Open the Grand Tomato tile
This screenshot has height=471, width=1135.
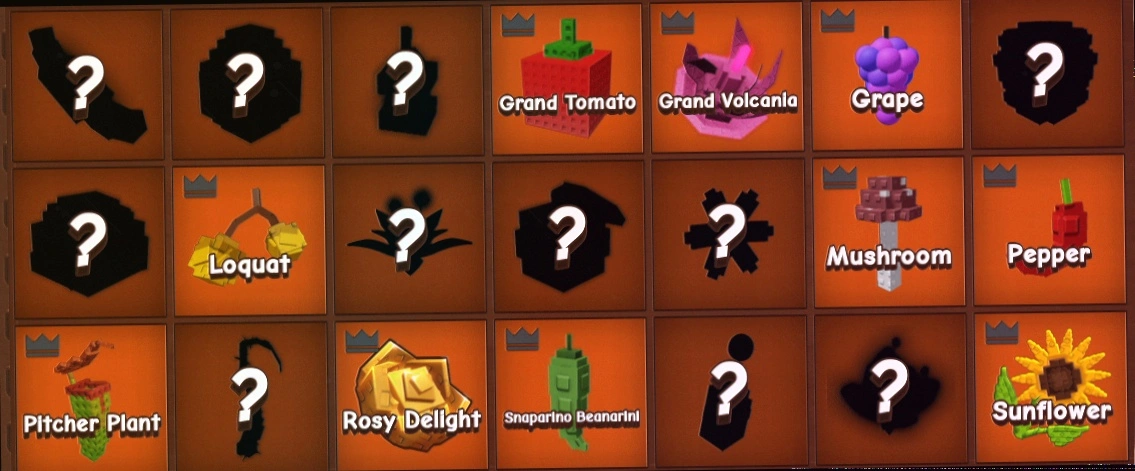tap(566, 80)
